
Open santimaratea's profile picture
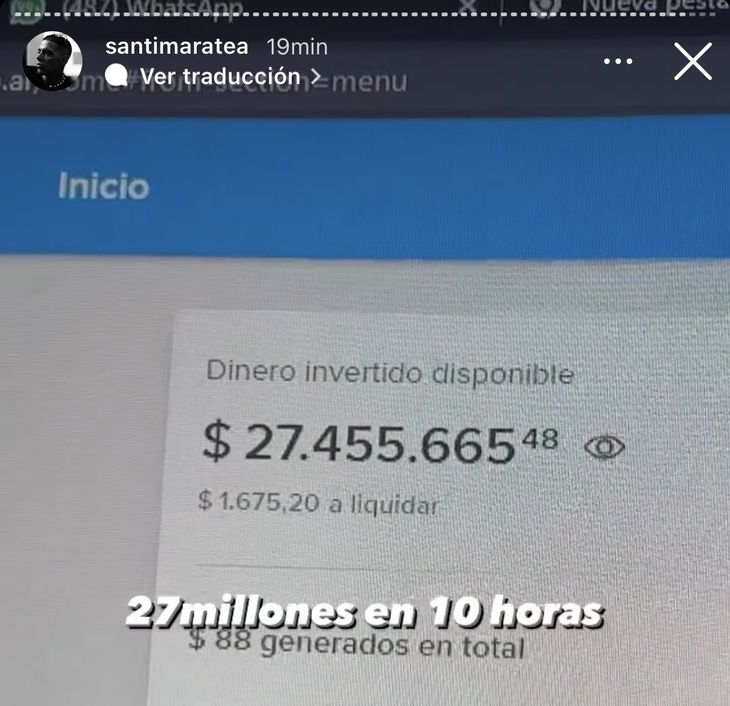click(51, 61)
